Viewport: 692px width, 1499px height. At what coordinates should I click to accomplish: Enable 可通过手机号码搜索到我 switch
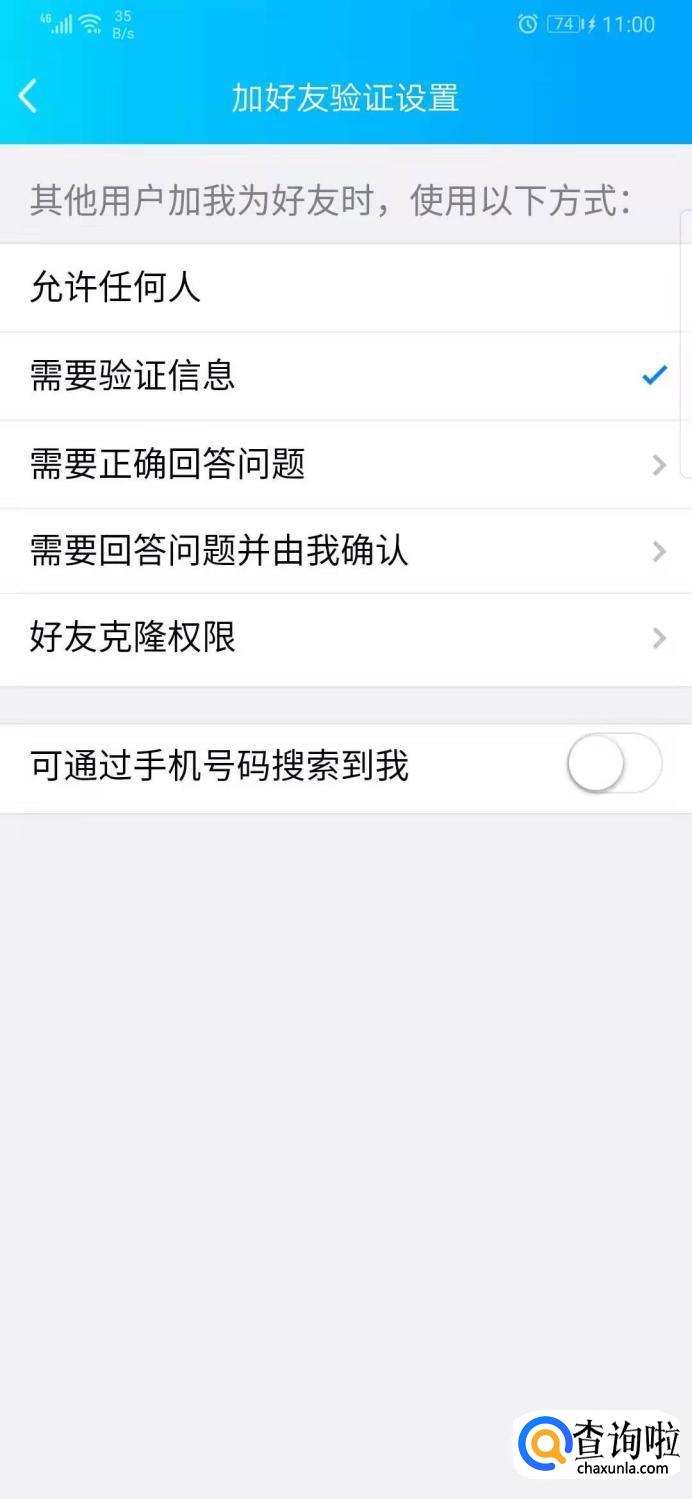613,767
